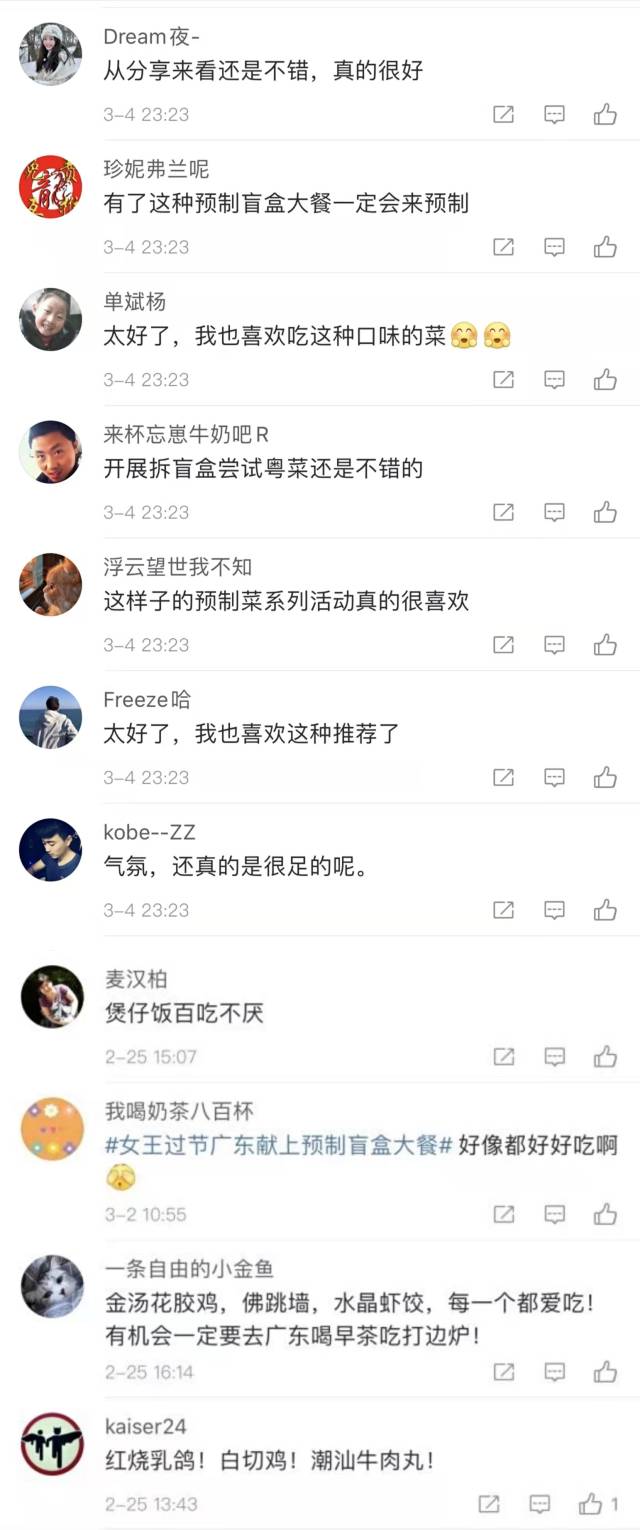Reply to 麦汉柏's comment
Screen dimensions: 640x1530
click(554, 1057)
